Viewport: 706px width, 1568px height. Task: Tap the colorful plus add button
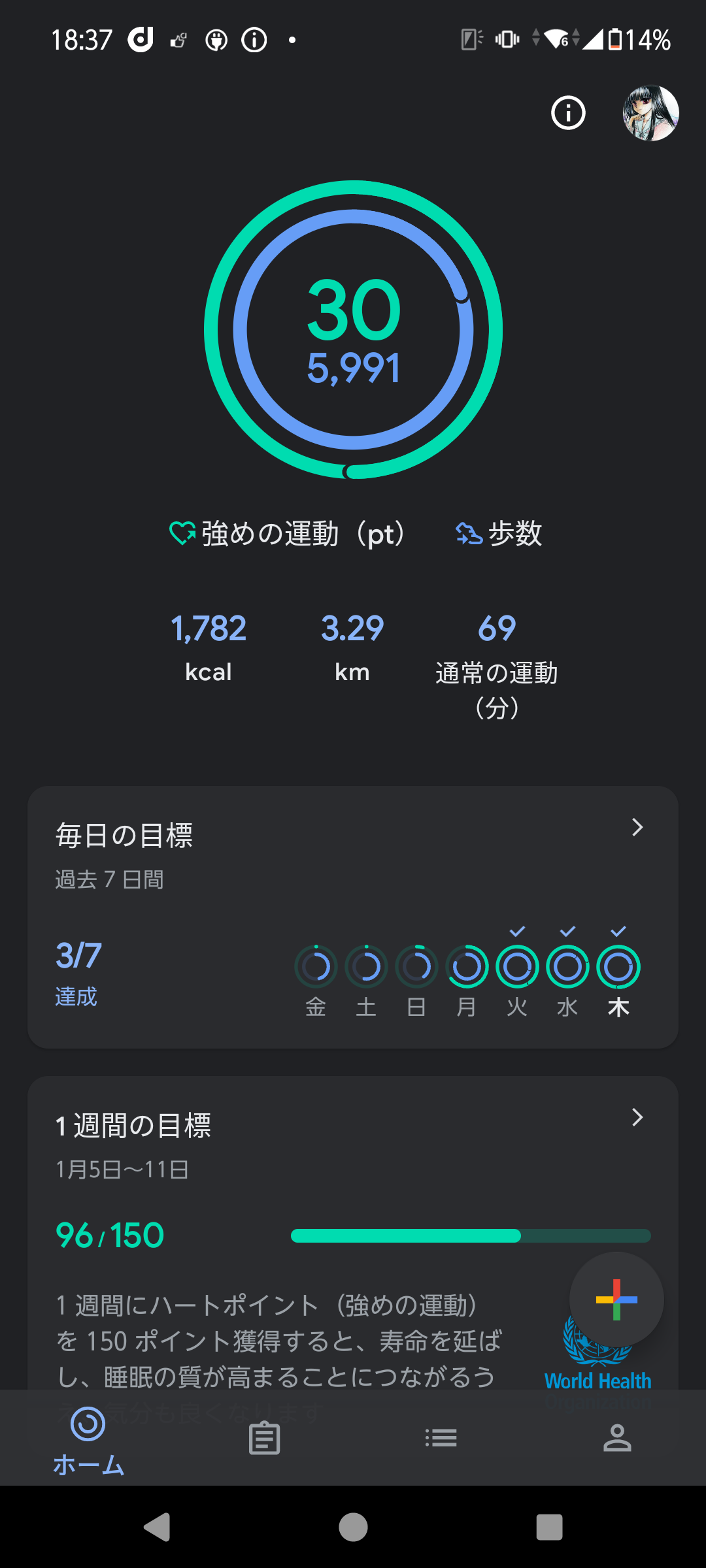tap(616, 1299)
